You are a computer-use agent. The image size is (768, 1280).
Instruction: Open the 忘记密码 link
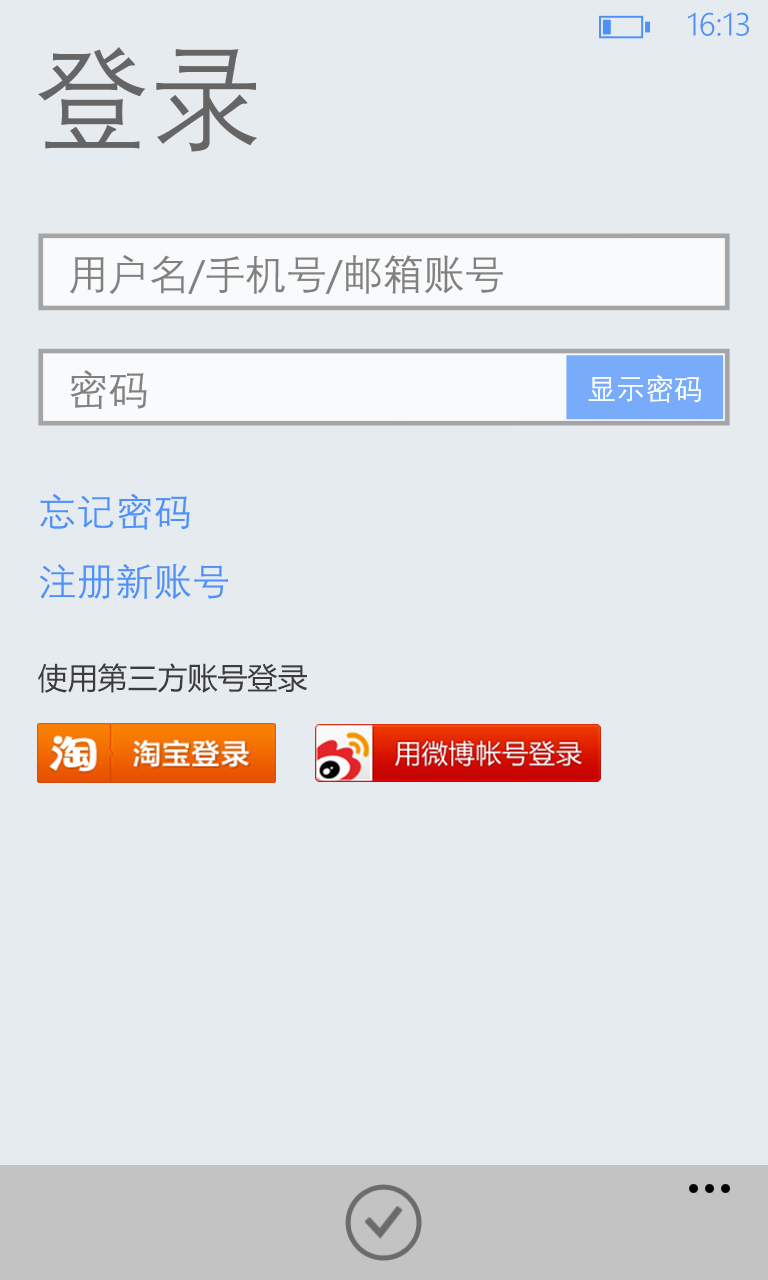tap(115, 512)
